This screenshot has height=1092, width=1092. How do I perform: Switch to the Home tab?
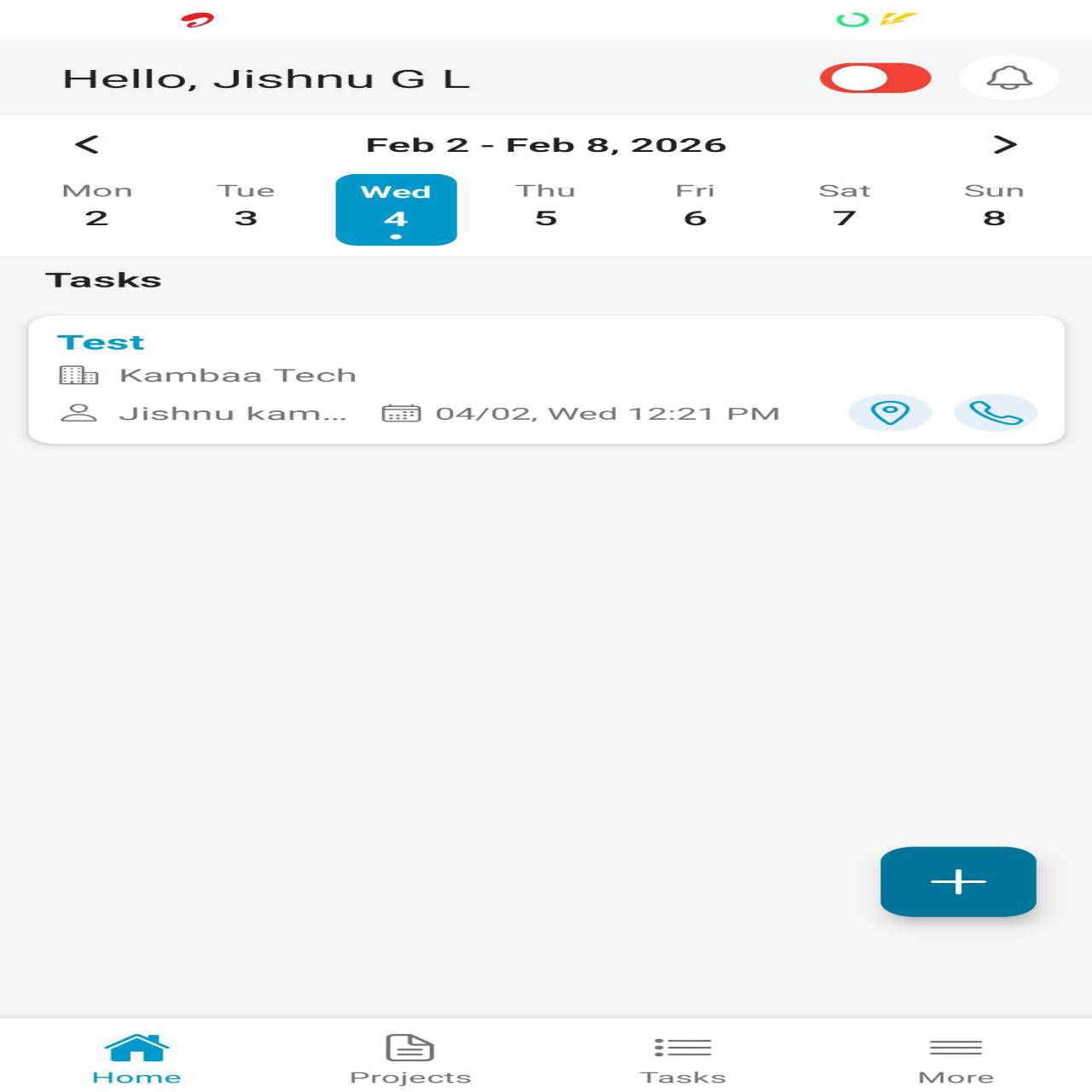click(136, 1059)
